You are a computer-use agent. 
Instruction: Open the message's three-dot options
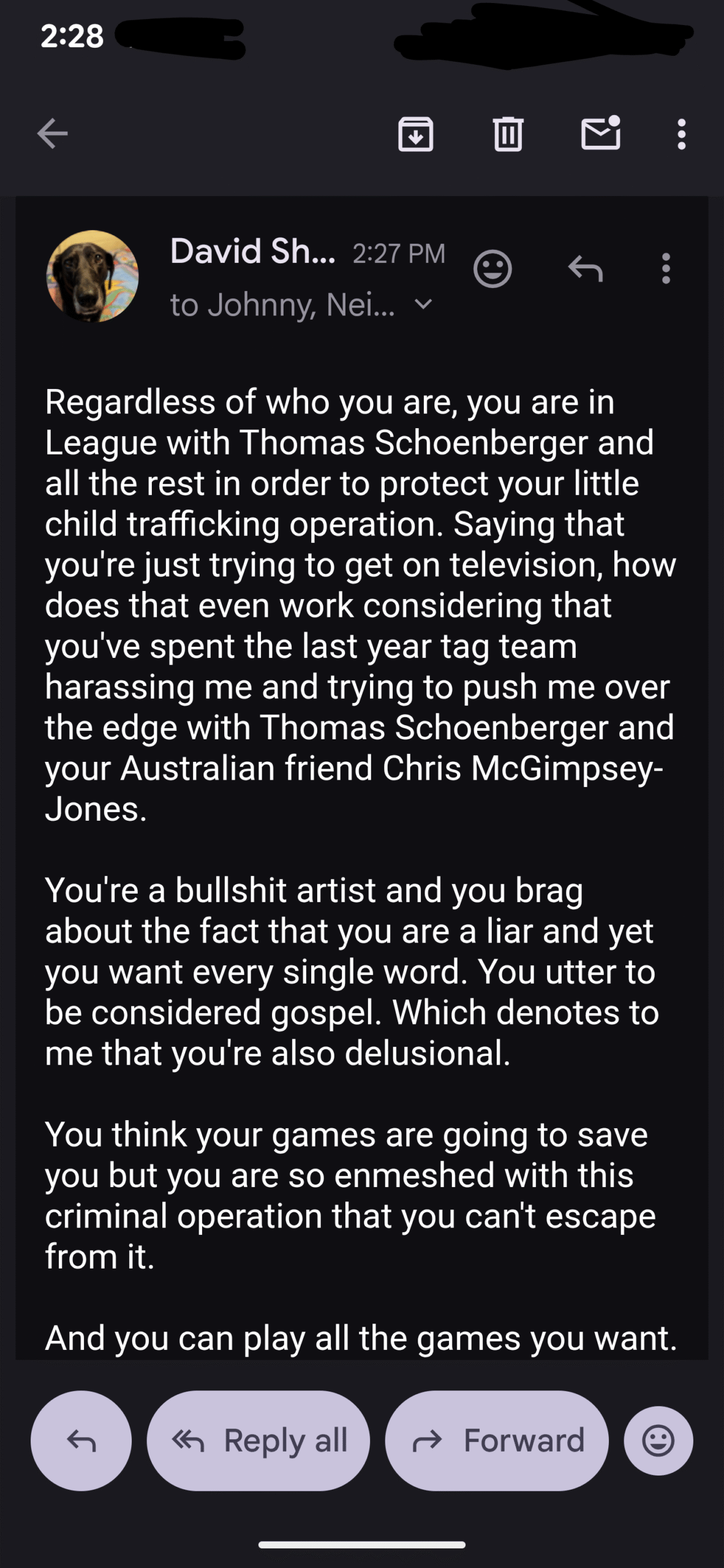coord(666,268)
